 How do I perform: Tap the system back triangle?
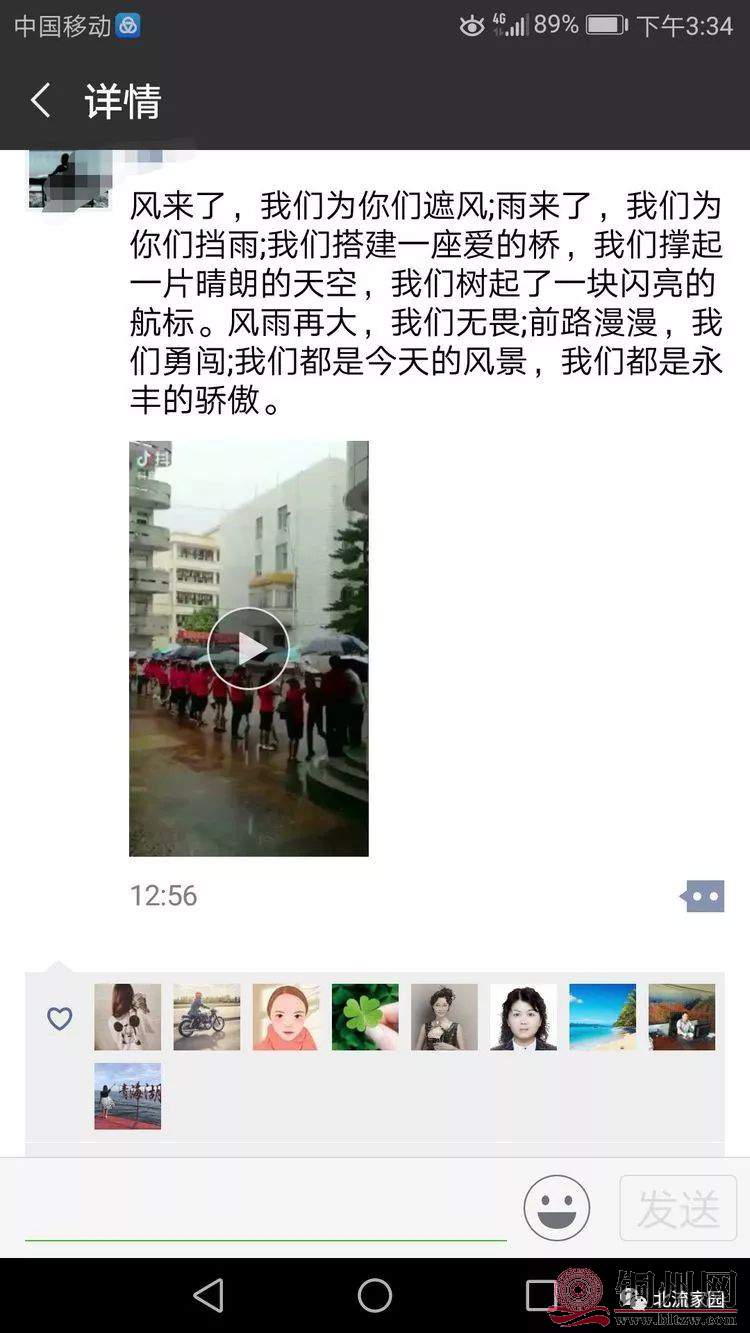[208, 1295]
